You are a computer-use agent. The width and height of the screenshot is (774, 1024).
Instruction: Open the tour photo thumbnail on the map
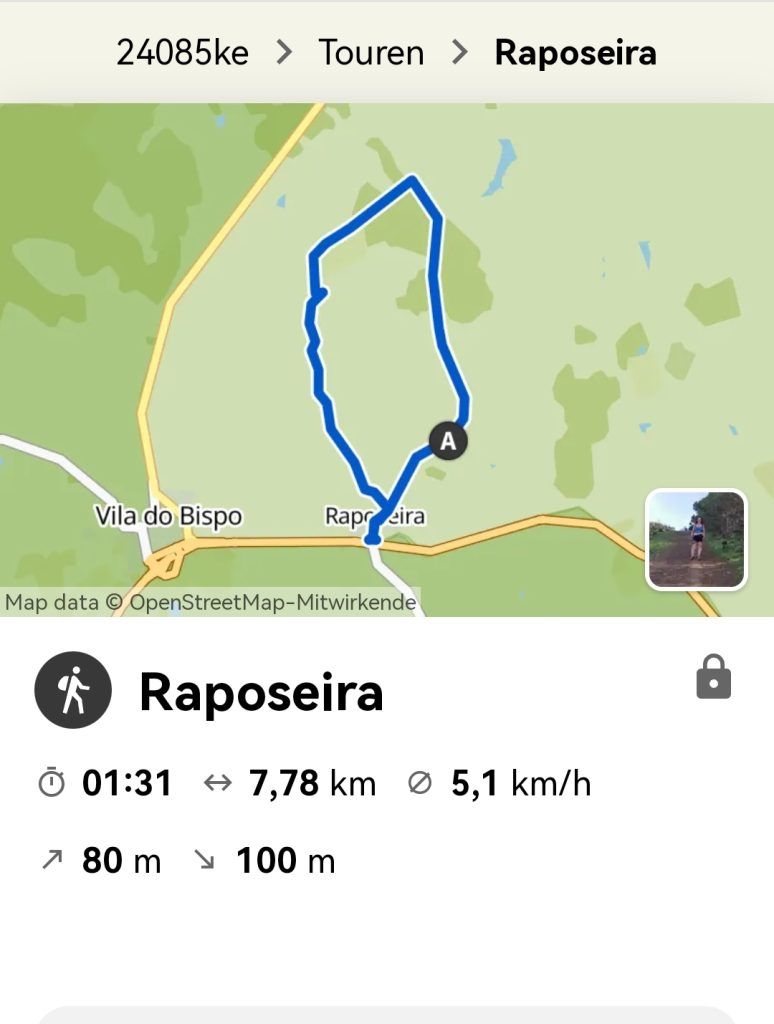click(x=696, y=539)
